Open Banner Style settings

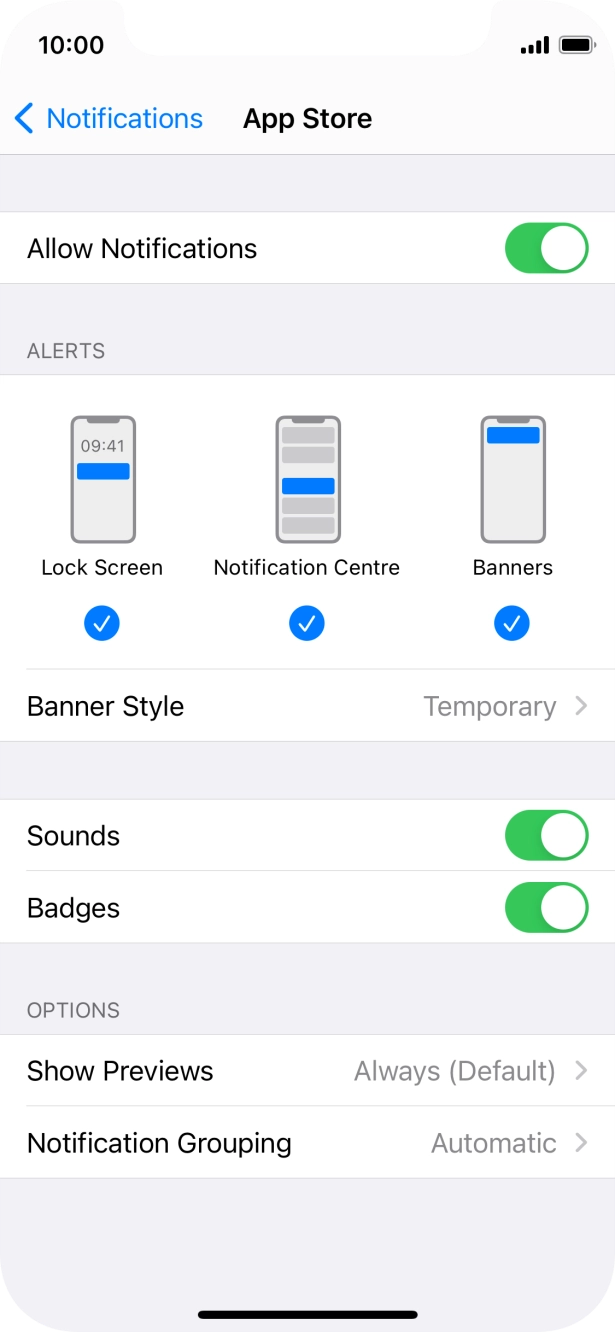coord(307,707)
